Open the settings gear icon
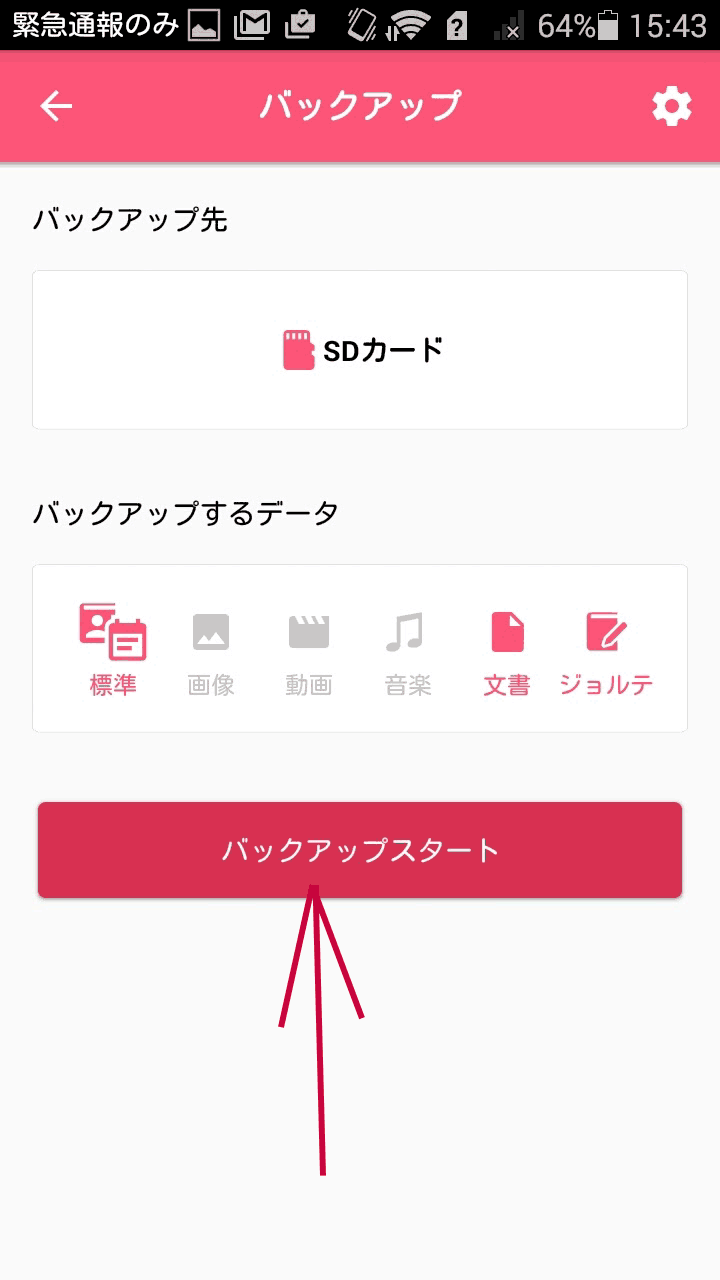The height and width of the screenshot is (1280, 720). tap(671, 106)
